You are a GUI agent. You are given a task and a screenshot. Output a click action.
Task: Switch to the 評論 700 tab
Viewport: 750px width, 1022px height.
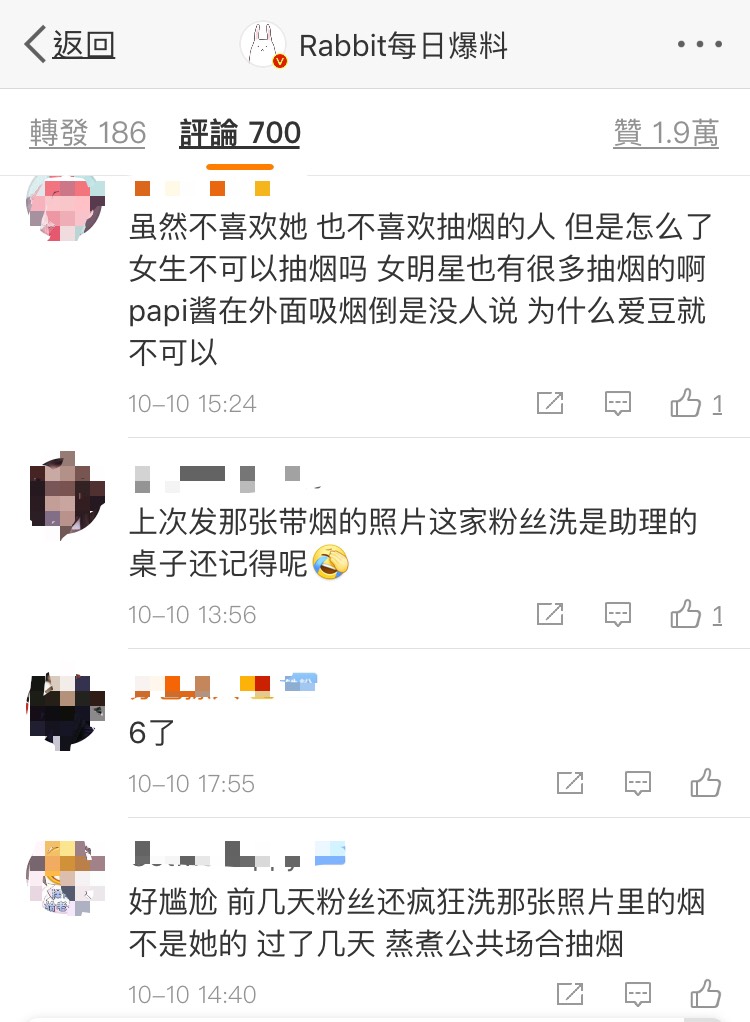[x=240, y=133]
